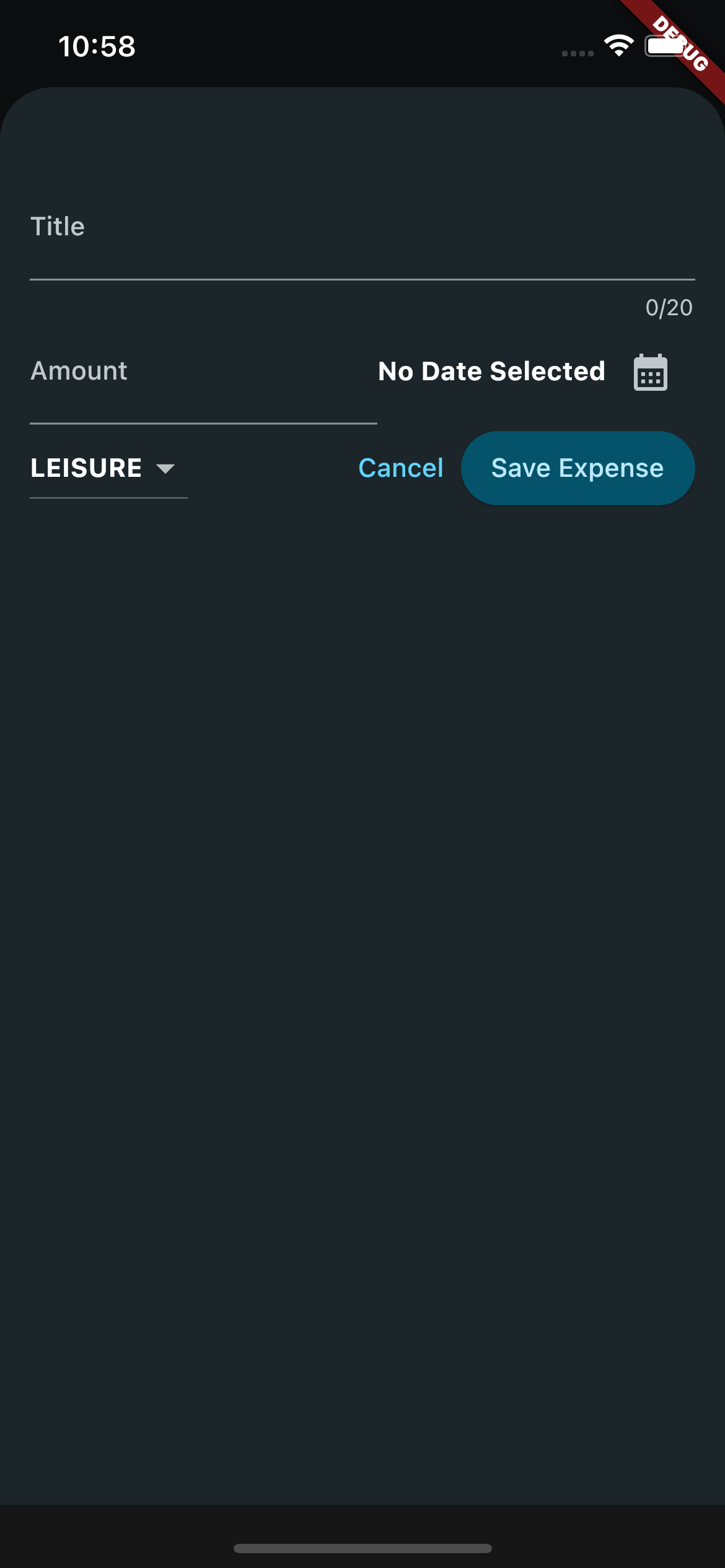Tap the 0/20 character counter
This screenshot has width=725, height=1568.
click(x=668, y=308)
